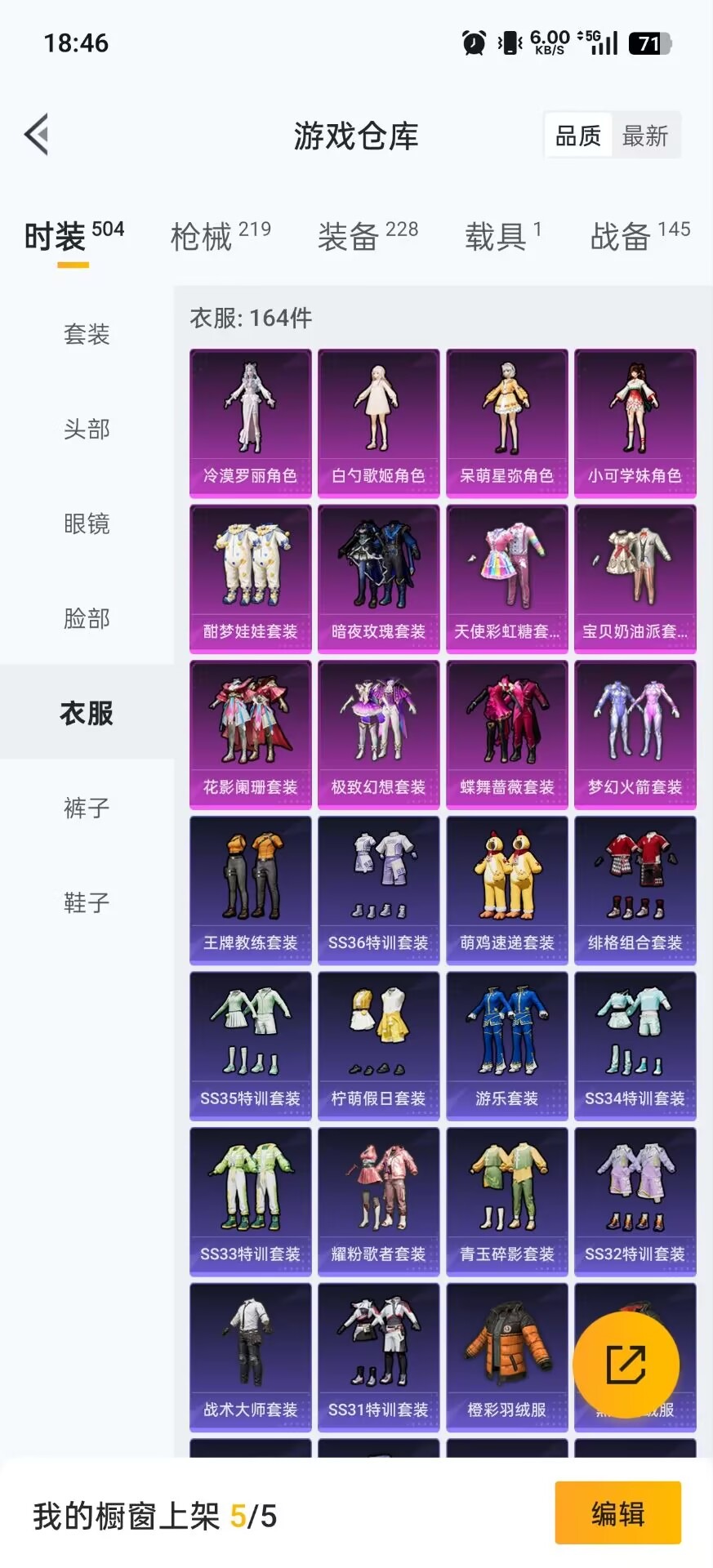Open the 裤子 category list
The image size is (713, 1568).
click(86, 807)
